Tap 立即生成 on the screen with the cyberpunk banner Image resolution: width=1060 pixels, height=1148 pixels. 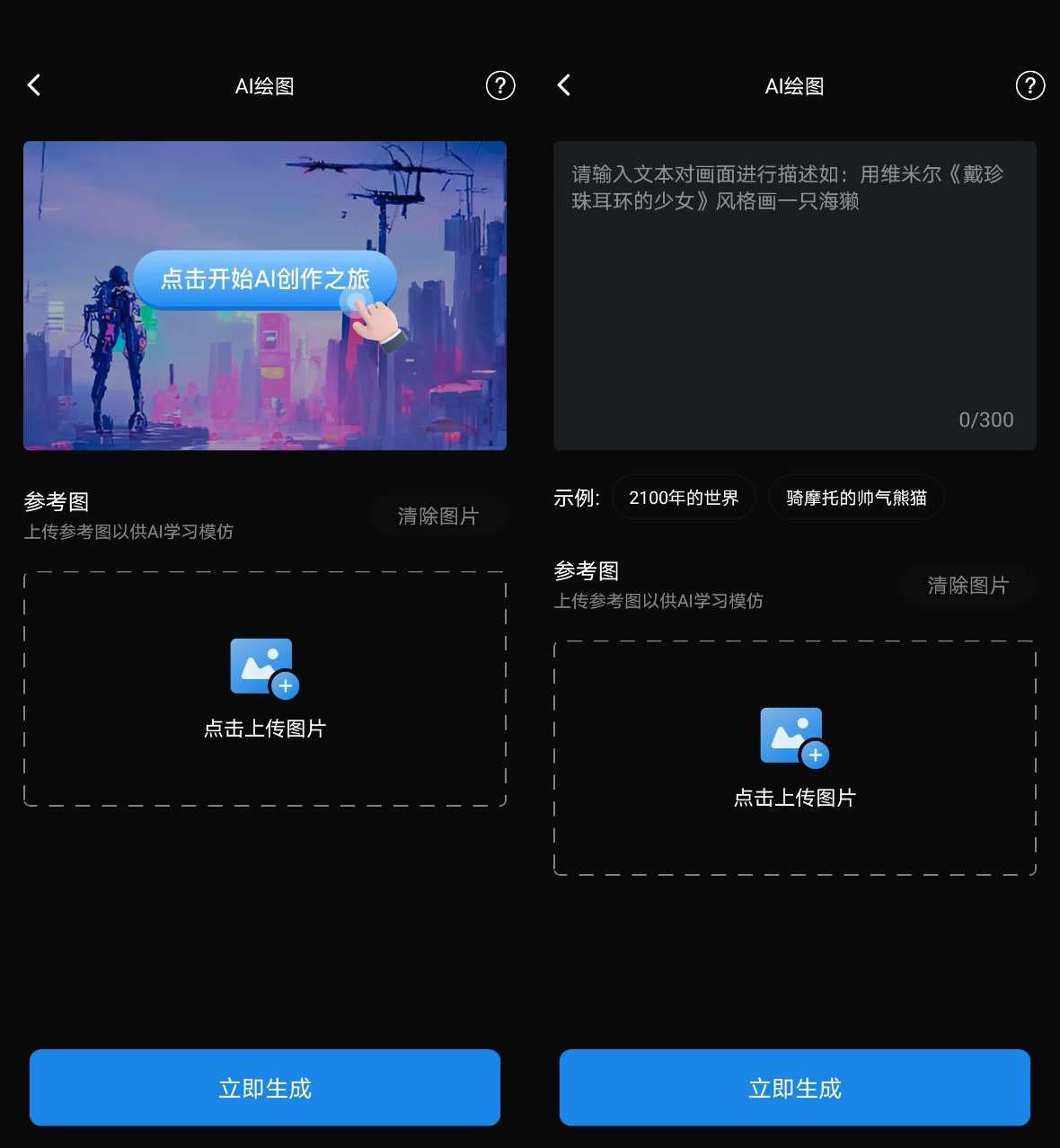click(x=264, y=1087)
